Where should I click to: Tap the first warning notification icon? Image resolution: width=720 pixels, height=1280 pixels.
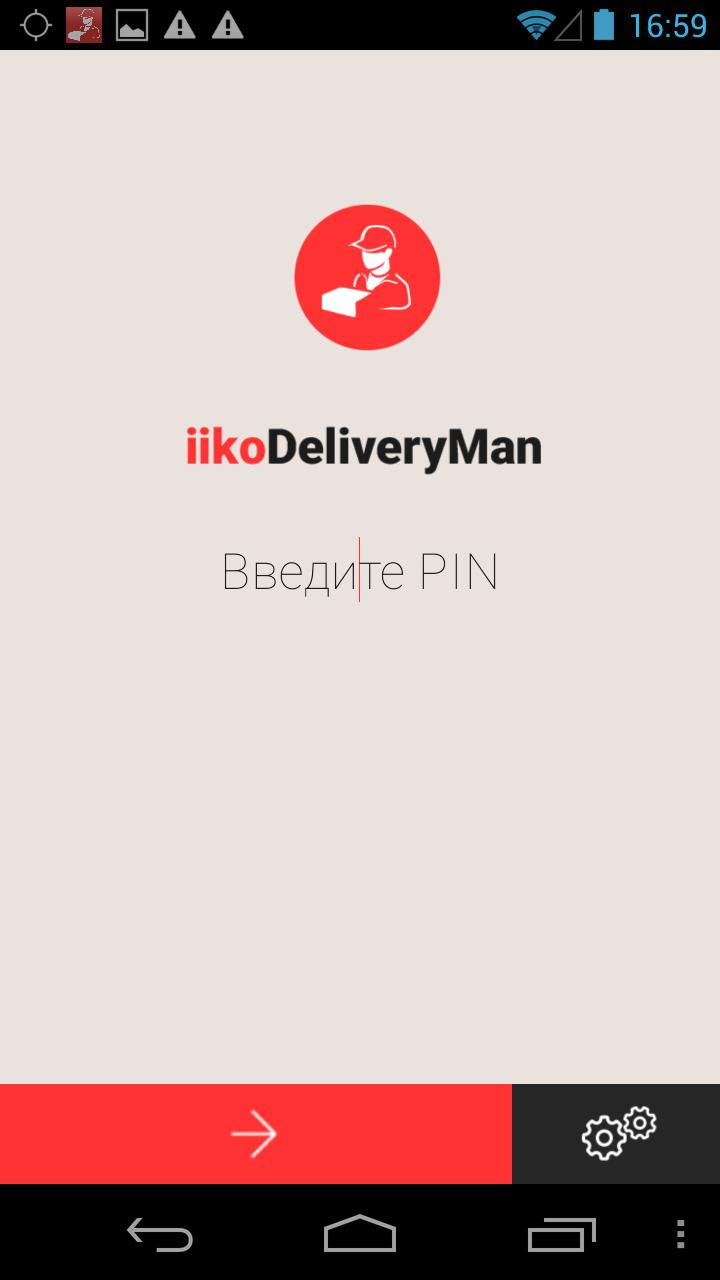tap(180, 25)
